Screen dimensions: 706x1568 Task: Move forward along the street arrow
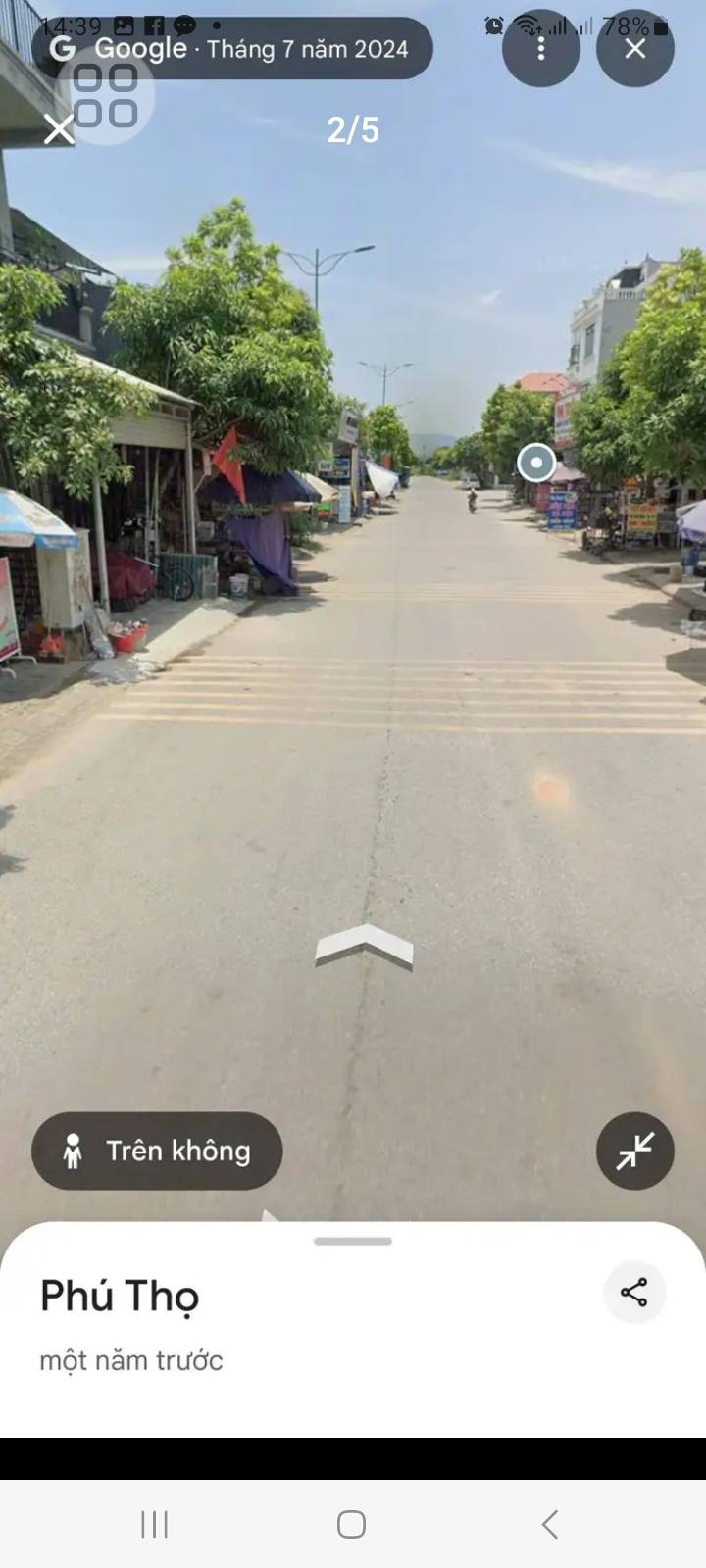[364, 945]
